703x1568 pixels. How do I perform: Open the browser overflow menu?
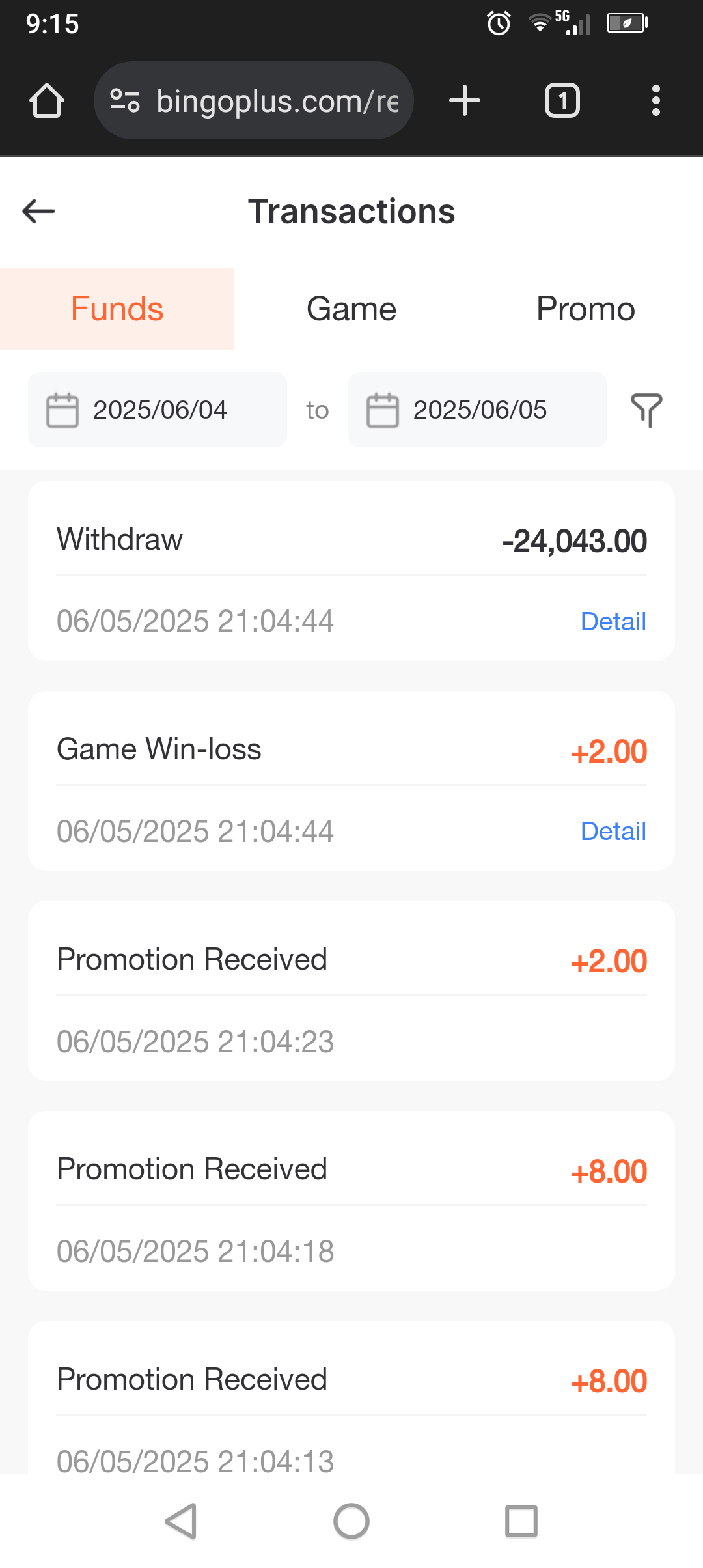(656, 101)
